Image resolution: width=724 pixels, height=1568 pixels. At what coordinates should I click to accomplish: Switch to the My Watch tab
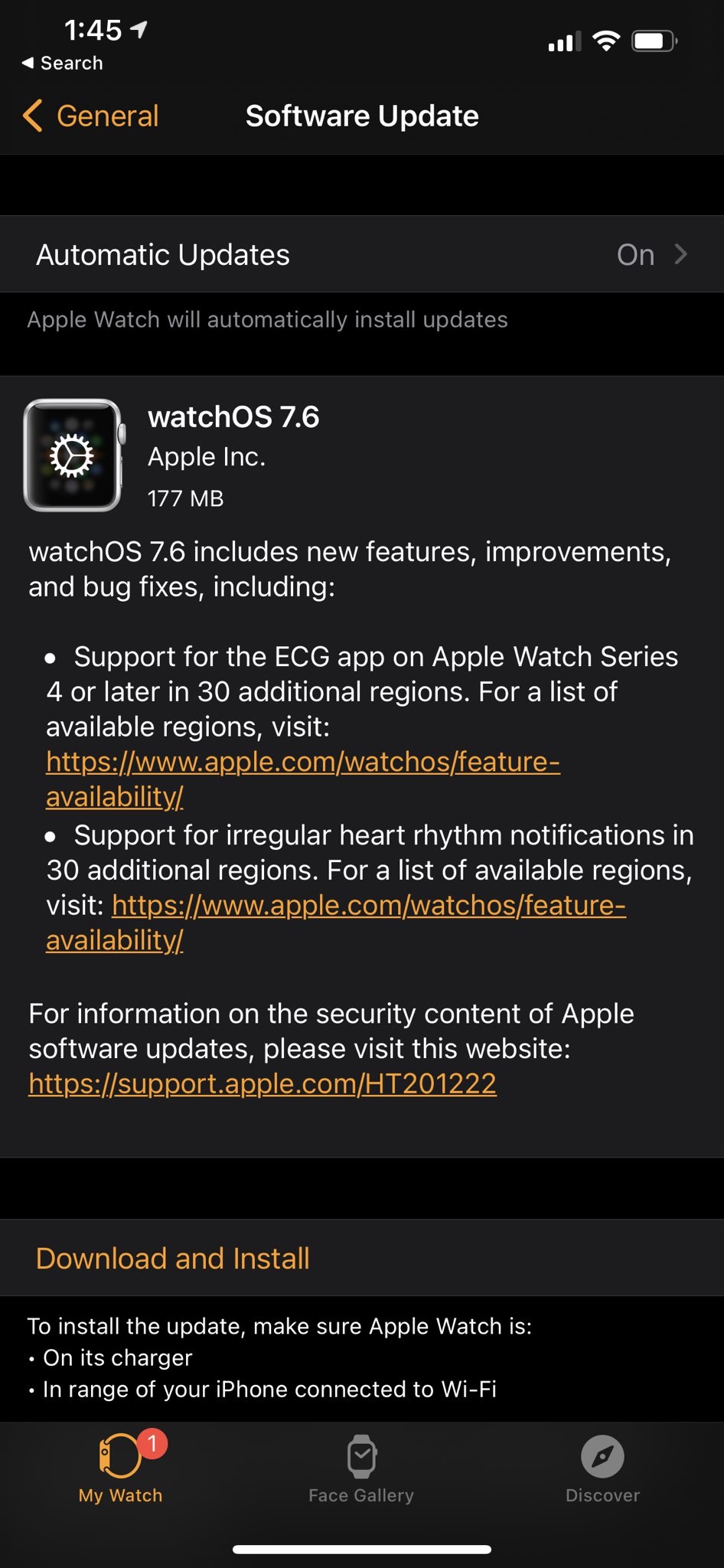tap(121, 1469)
